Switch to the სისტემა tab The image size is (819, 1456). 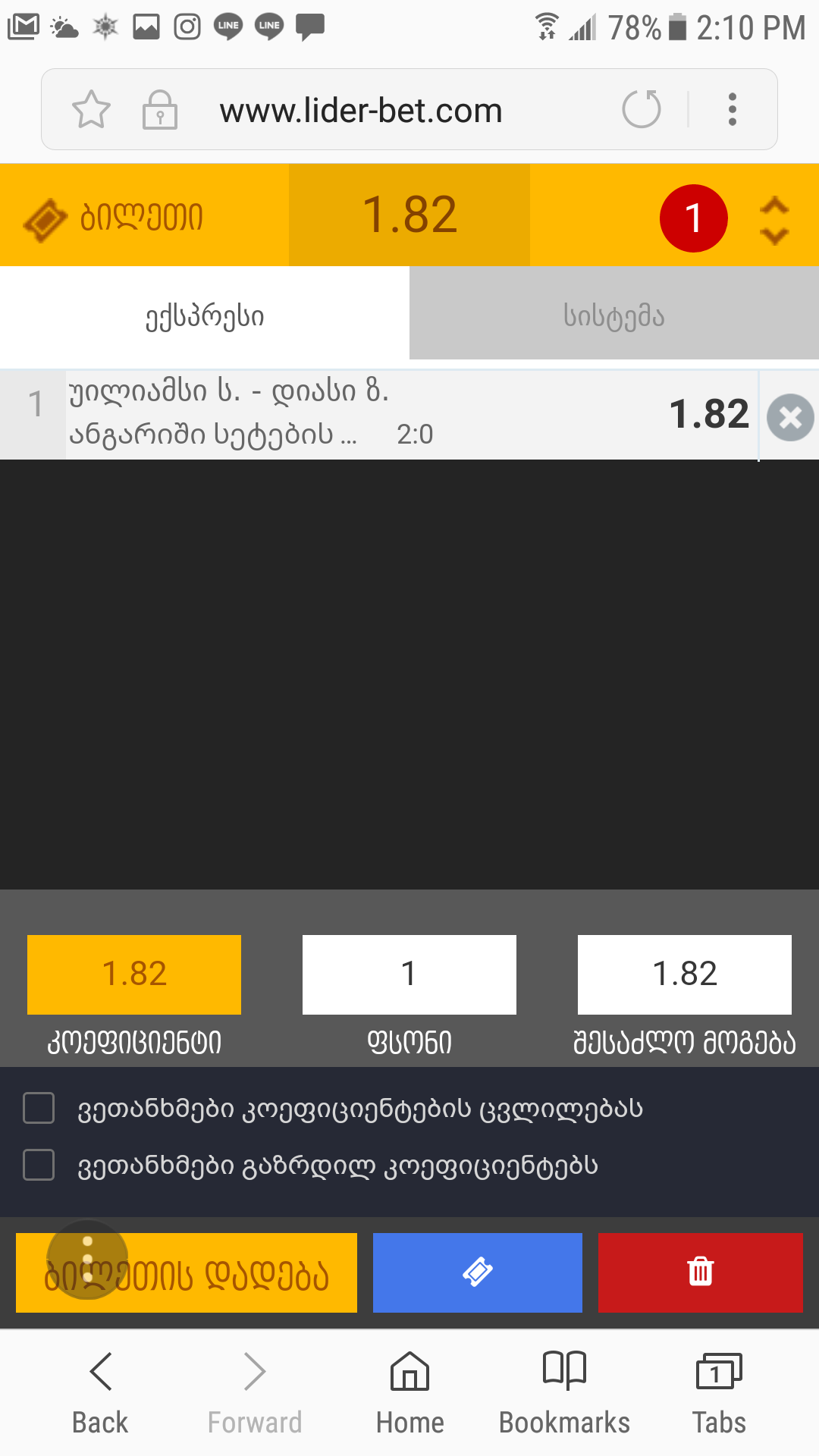pos(613,315)
